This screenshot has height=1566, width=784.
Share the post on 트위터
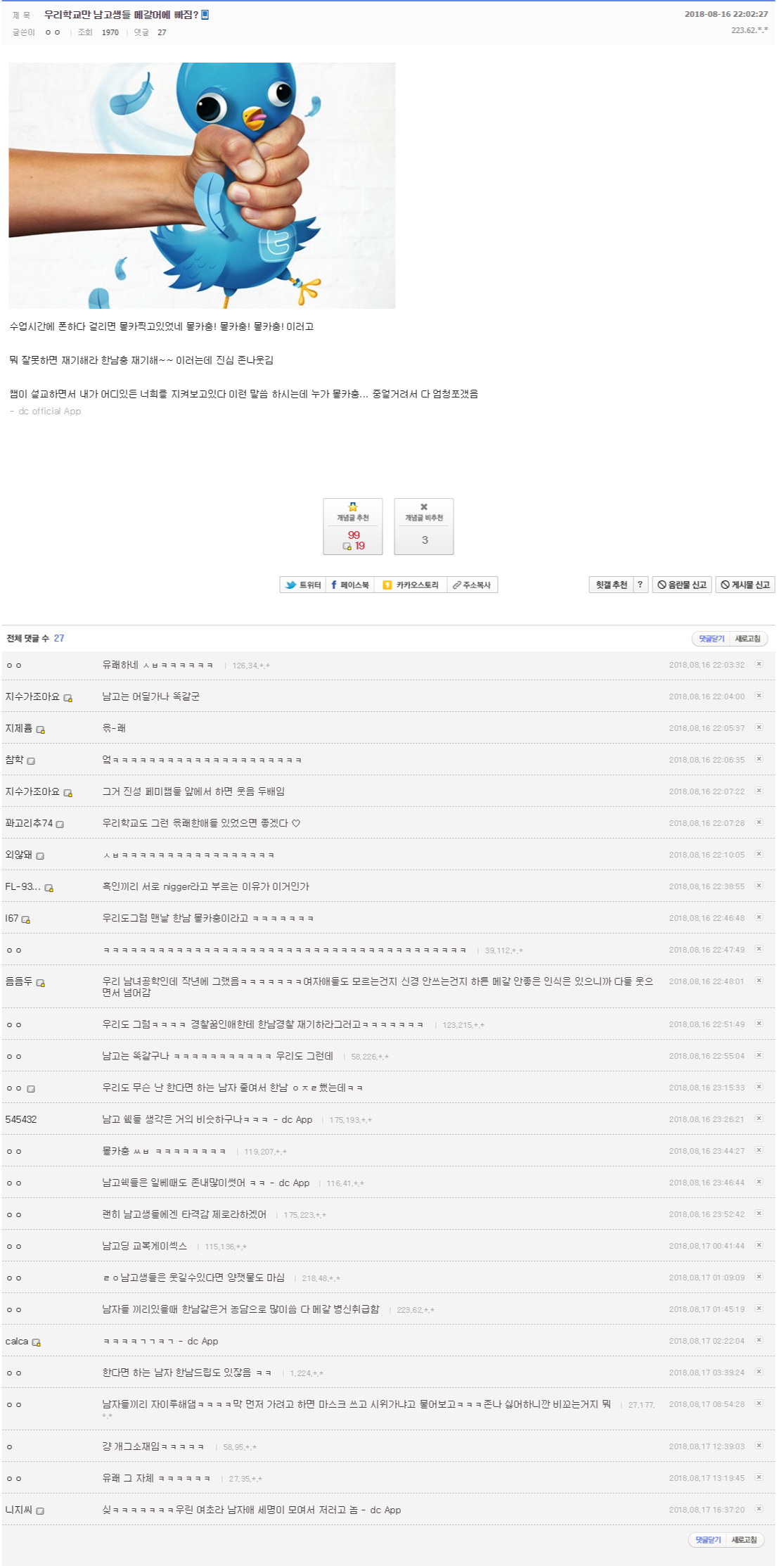(x=303, y=585)
